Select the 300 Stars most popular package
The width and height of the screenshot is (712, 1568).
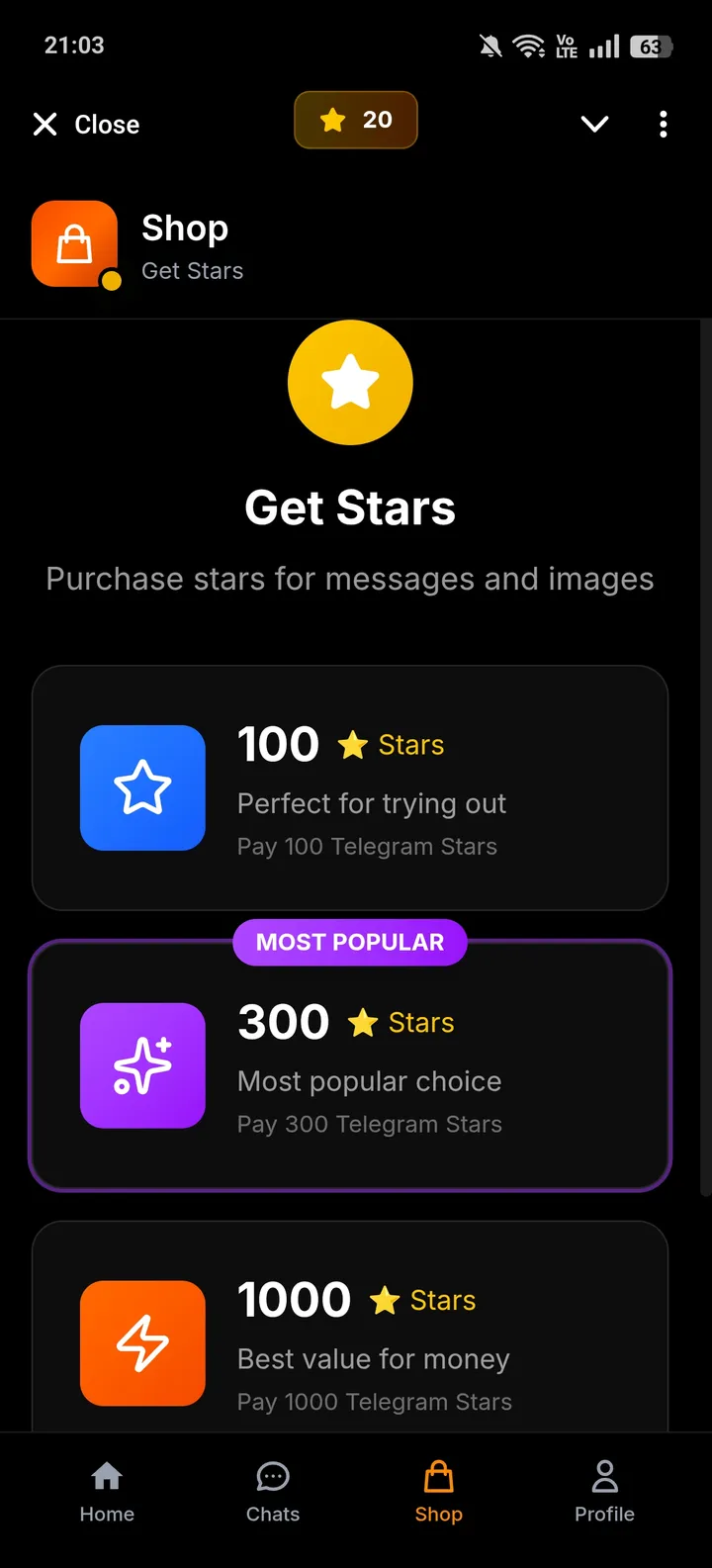tap(350, 1065)
